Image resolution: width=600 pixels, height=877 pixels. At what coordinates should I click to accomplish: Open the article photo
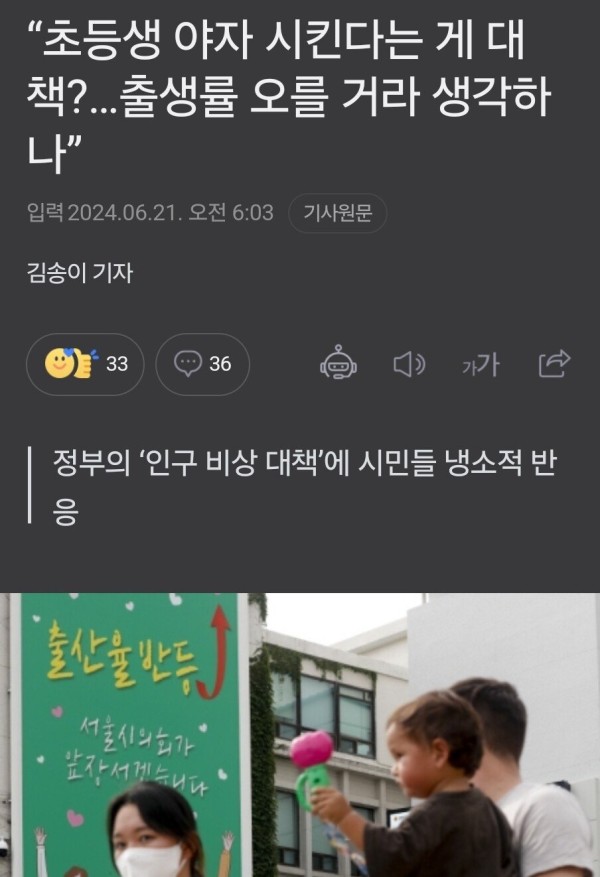coord(300,735)
